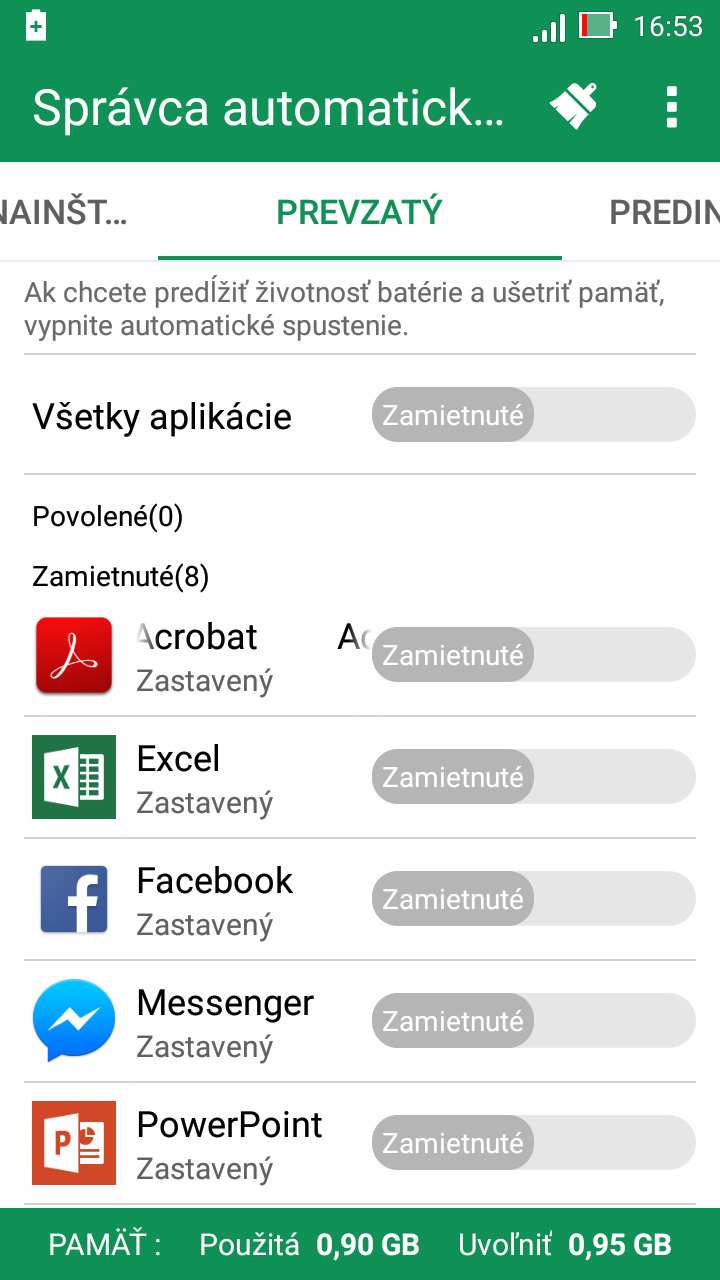Enable auto-start for Excel

click(533, 776)
